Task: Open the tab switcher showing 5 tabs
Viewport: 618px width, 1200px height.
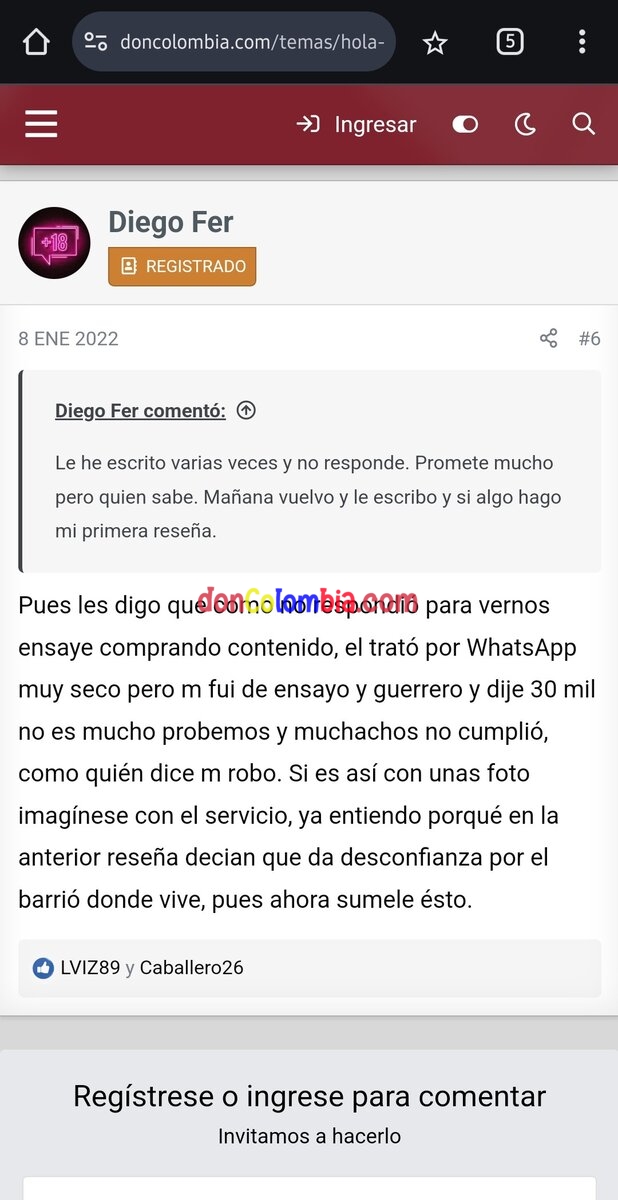Action: [510, 42]
